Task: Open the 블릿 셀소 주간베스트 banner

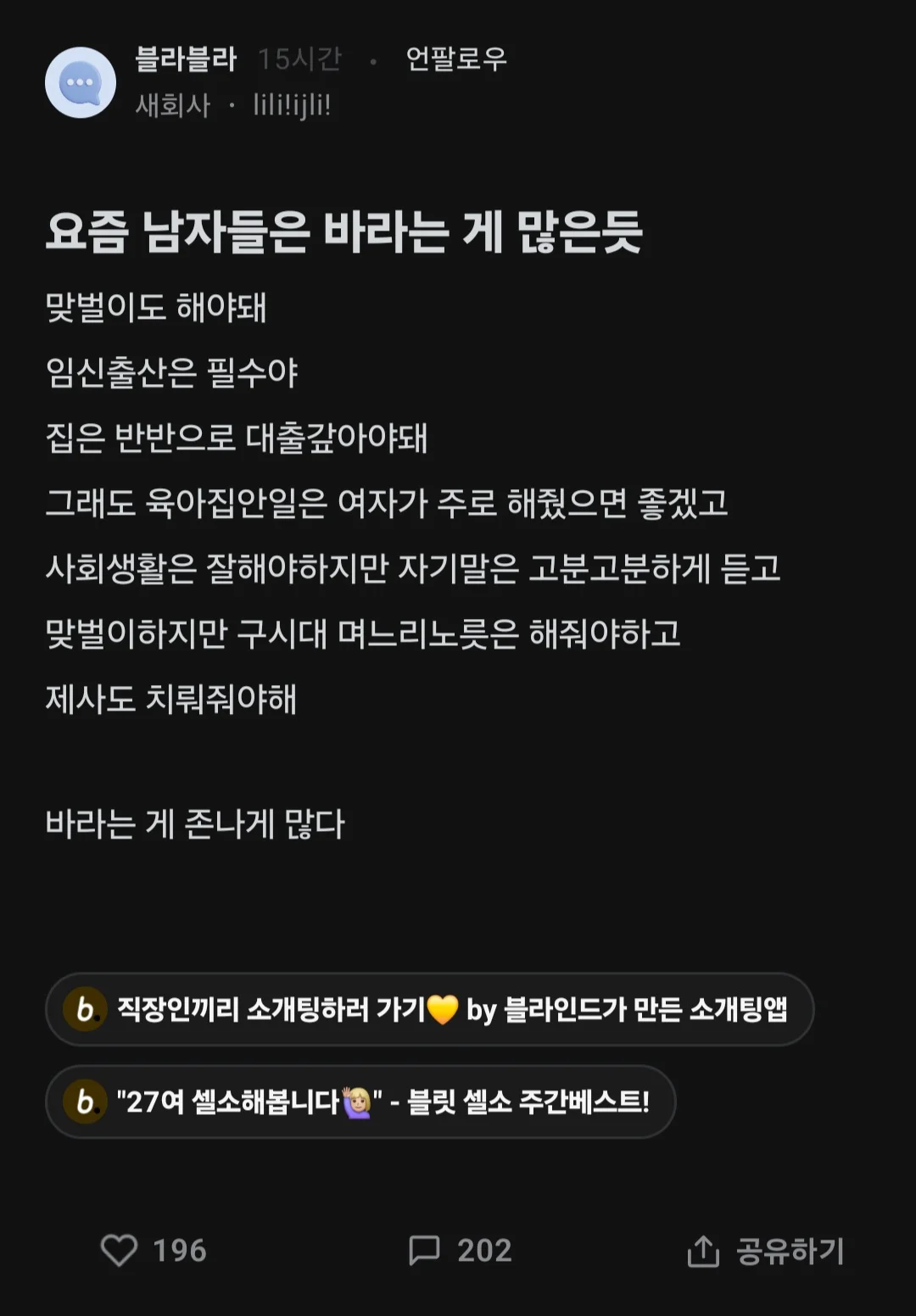Action: coord(360,1101)
